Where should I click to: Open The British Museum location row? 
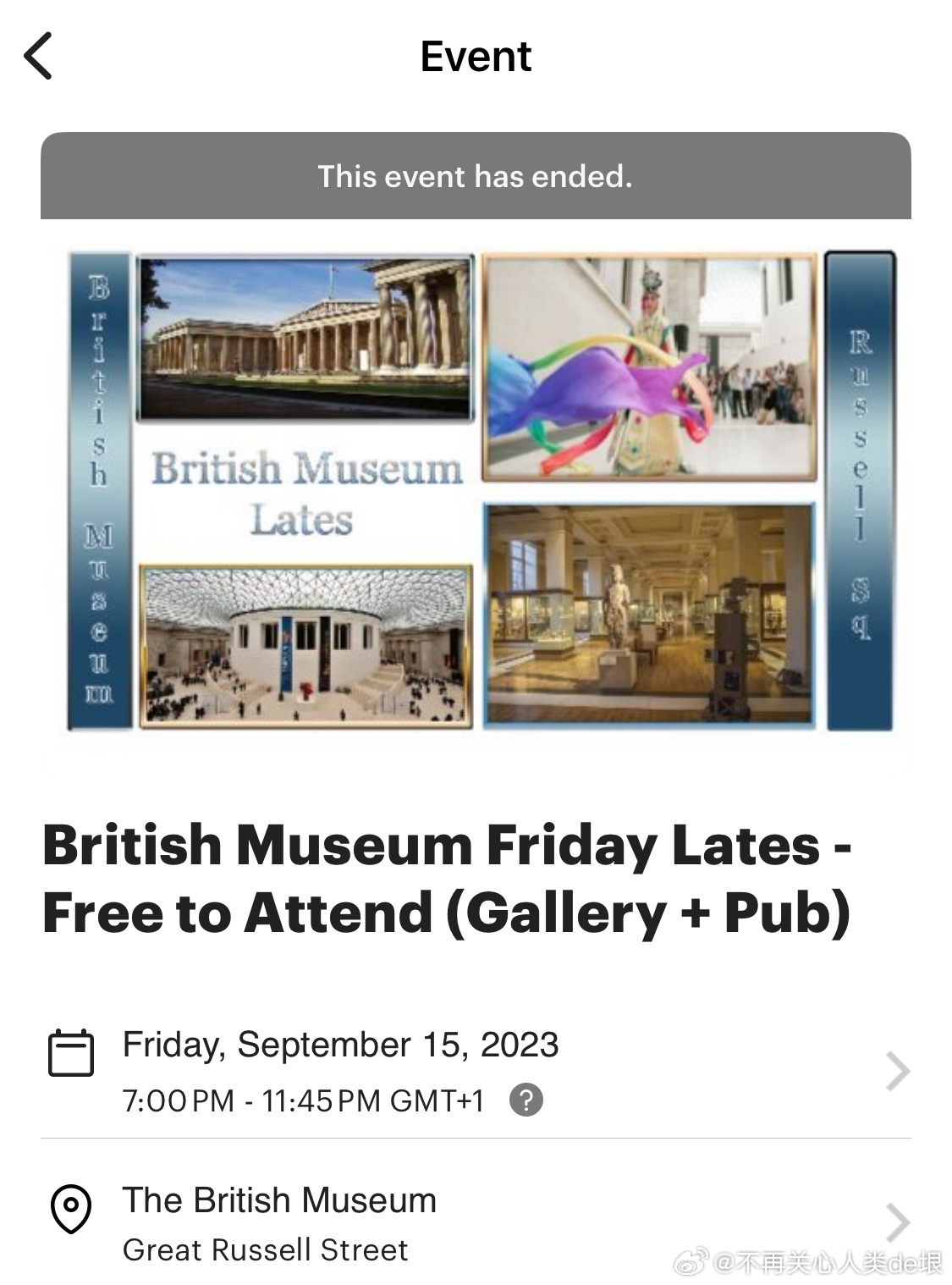pyautogui.click(x=474, y=1222)
